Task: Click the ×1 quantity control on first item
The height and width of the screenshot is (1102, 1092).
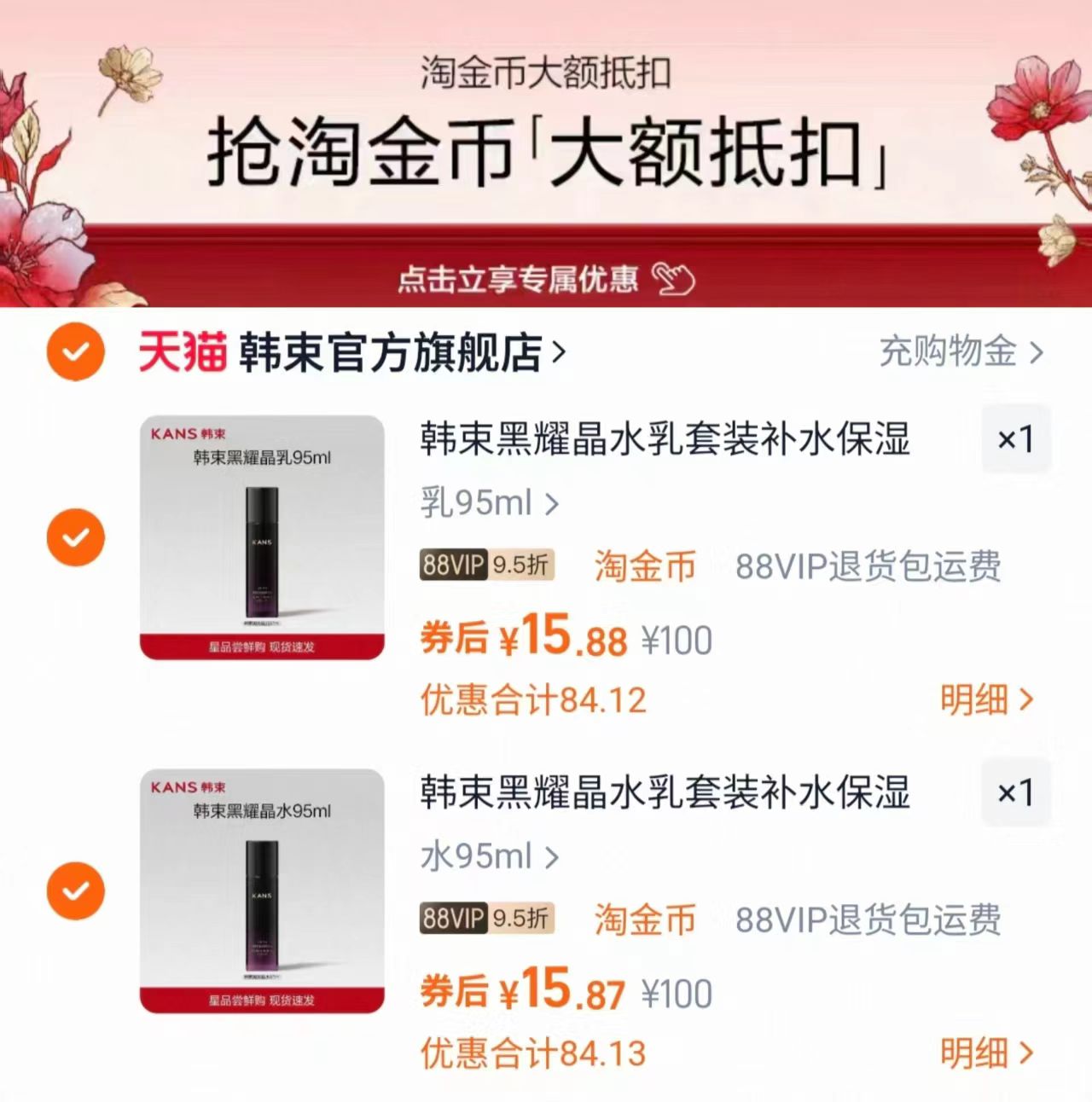Action: tap(1015, 440)
